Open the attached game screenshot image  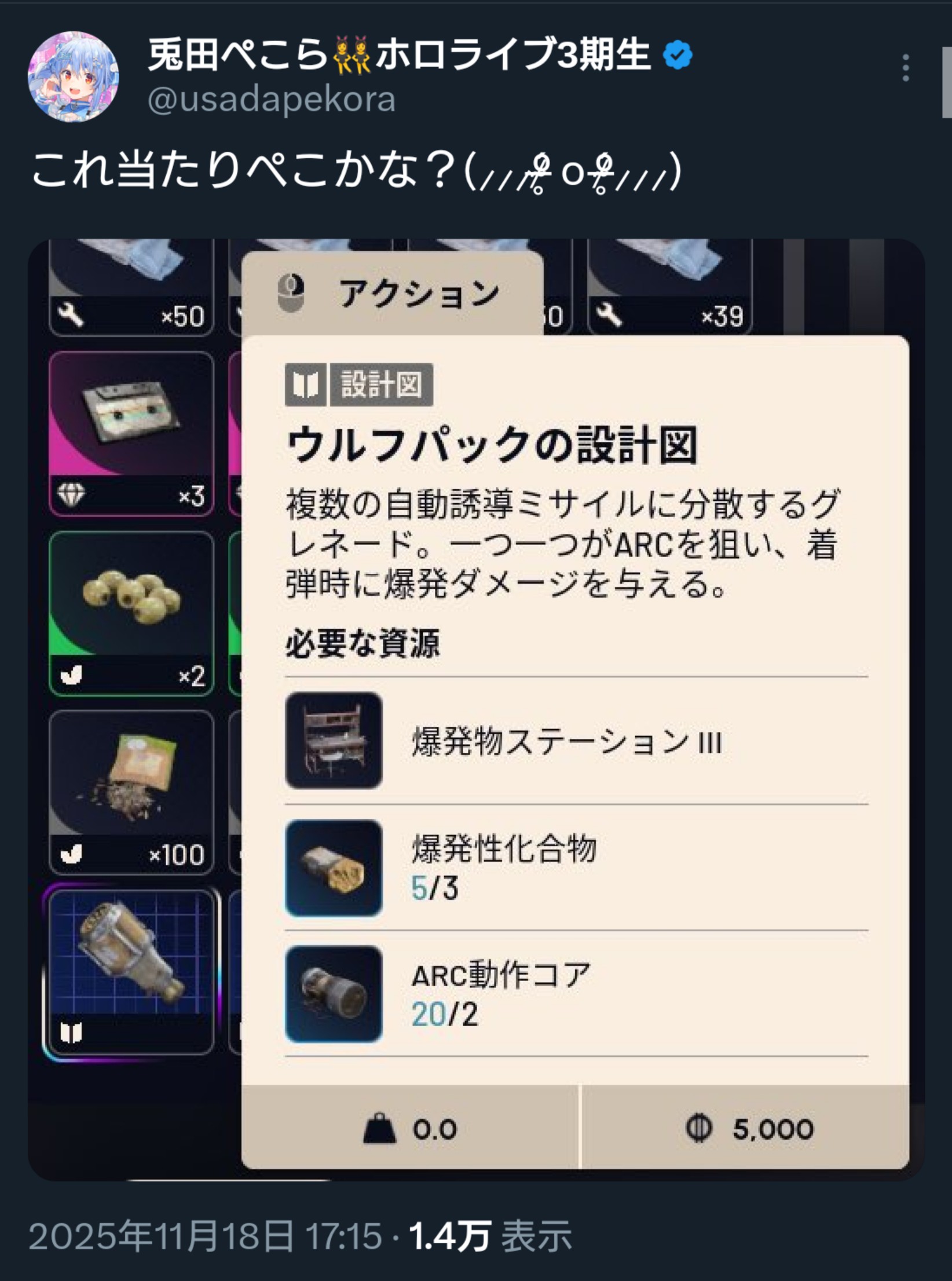click(x=476, y=709)
